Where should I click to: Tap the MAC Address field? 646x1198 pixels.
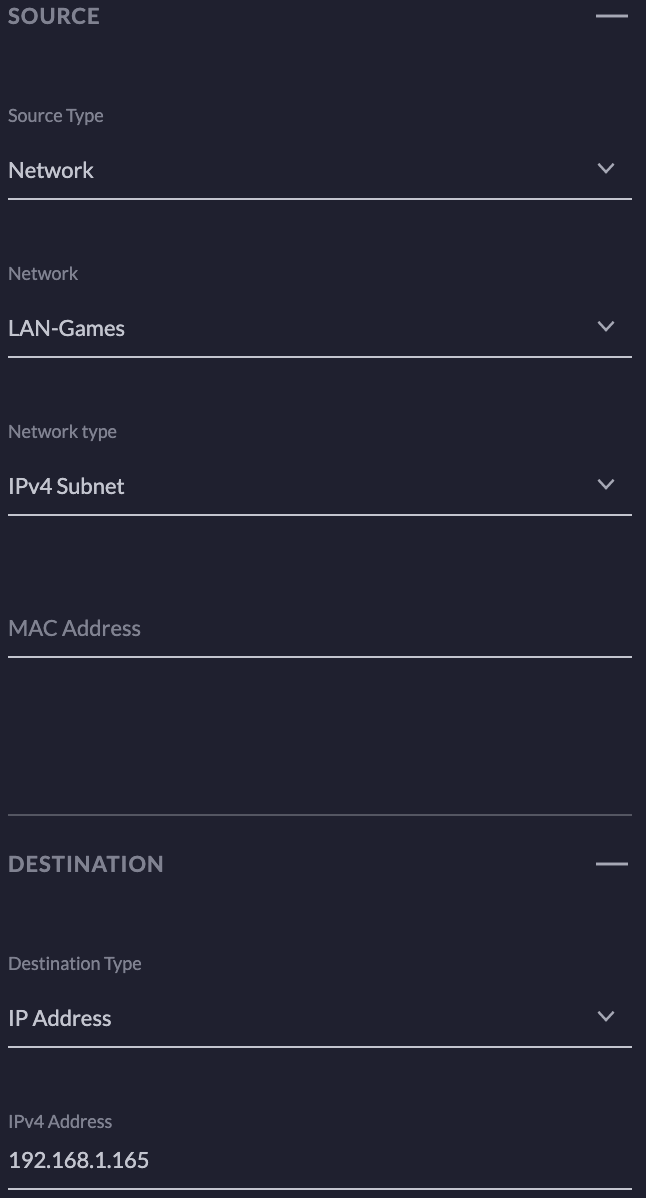click(x=319, y=629)
